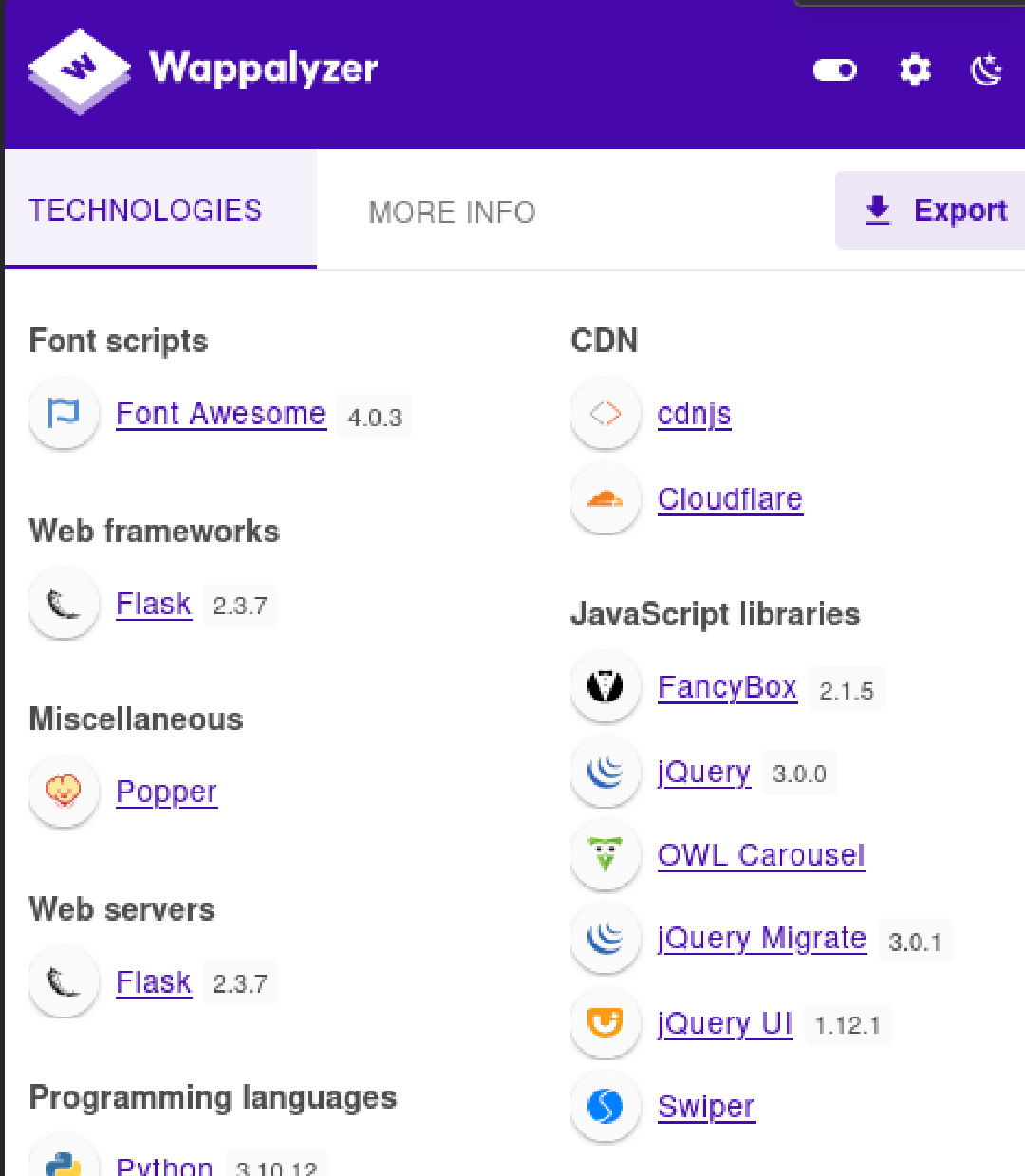Click the cdnjs diamond icon
Viewport: 1025px width, 1176px height.
[x=606, y=414]
